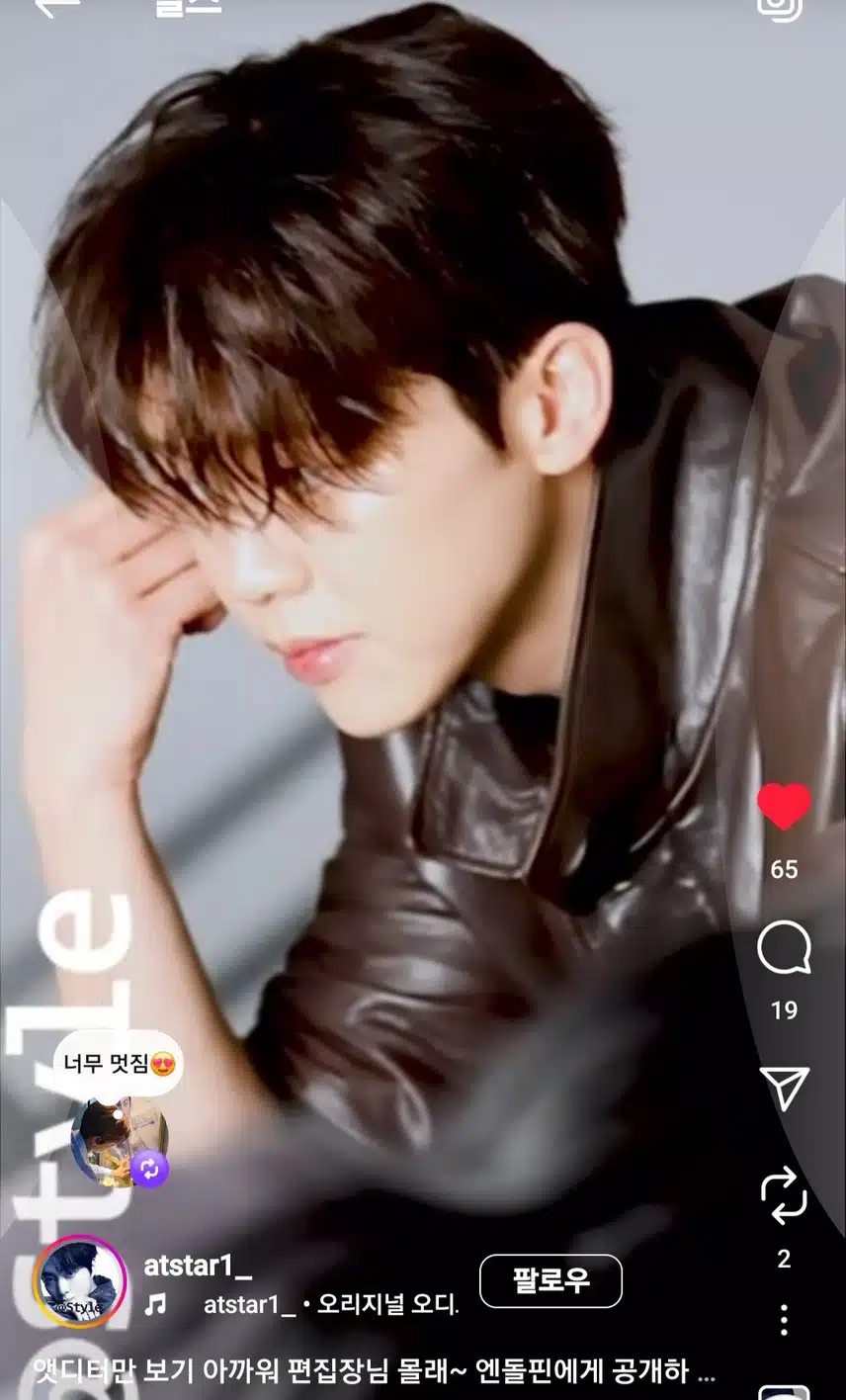Tap the 팔로우 follow button
846x1400 pixels.
[550, 1280]
